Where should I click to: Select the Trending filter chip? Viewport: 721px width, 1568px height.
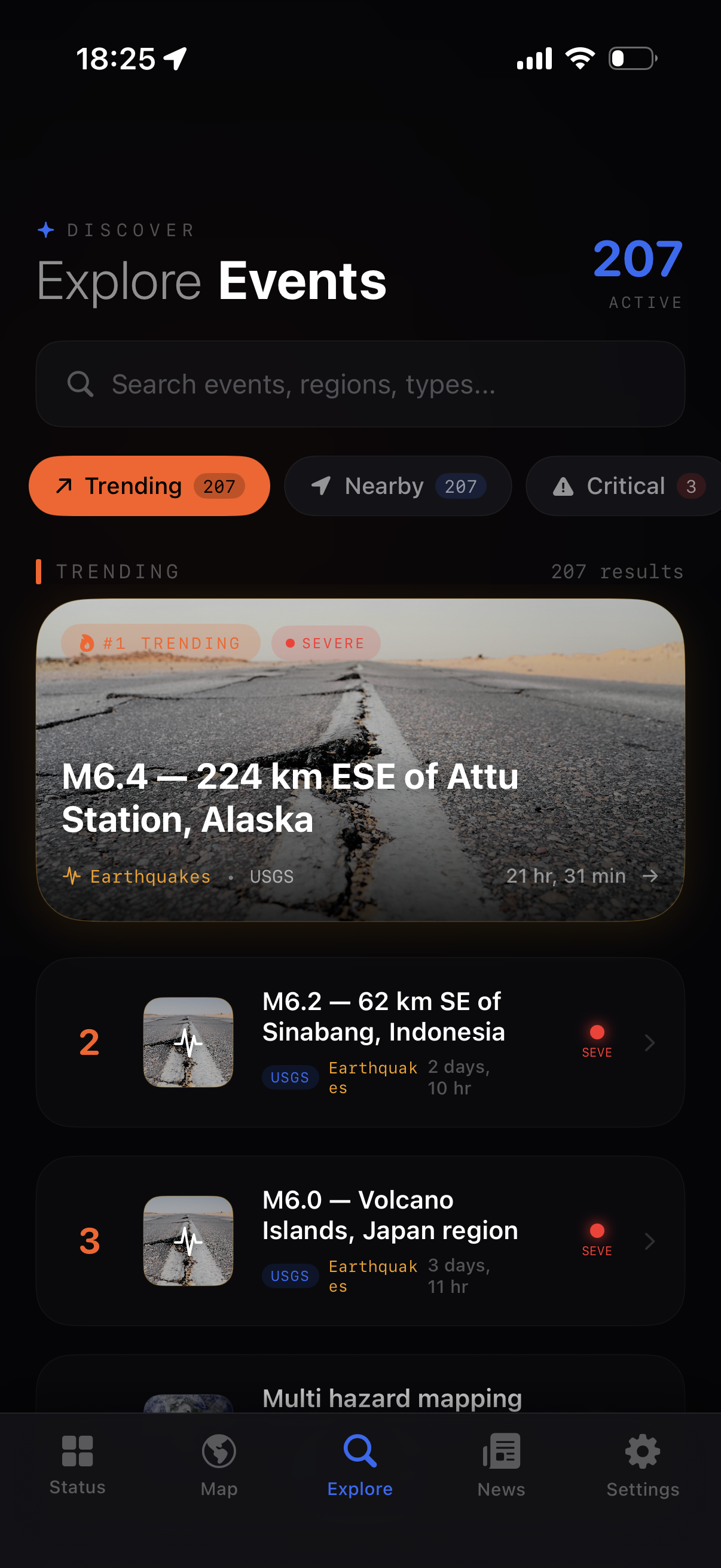click(149, 486)
